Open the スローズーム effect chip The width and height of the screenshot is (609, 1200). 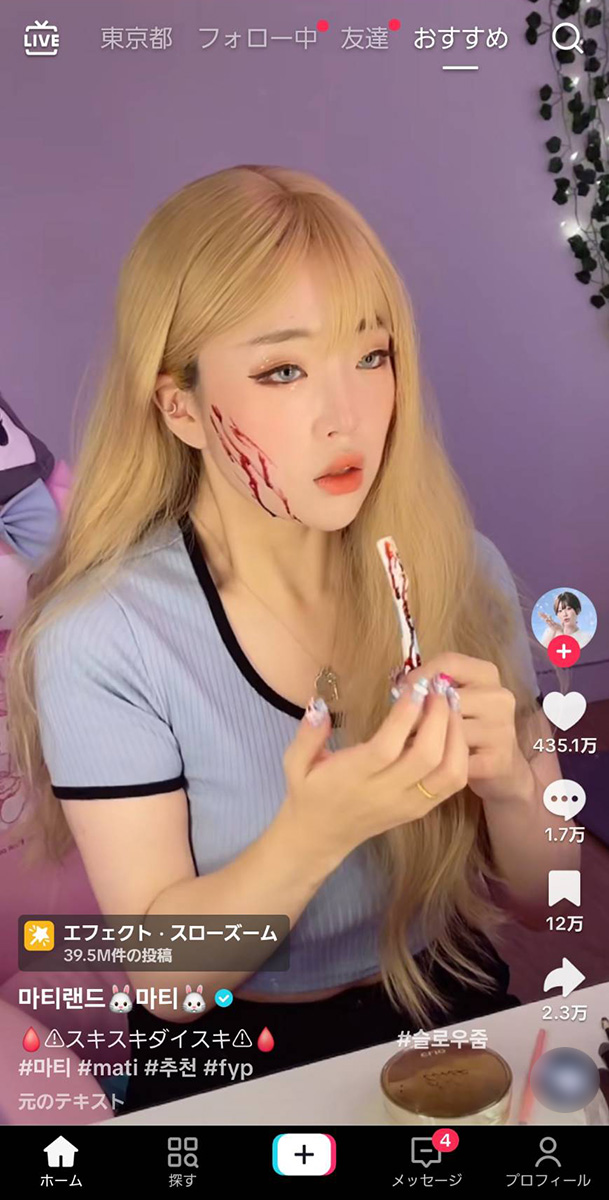pos(154,942)
